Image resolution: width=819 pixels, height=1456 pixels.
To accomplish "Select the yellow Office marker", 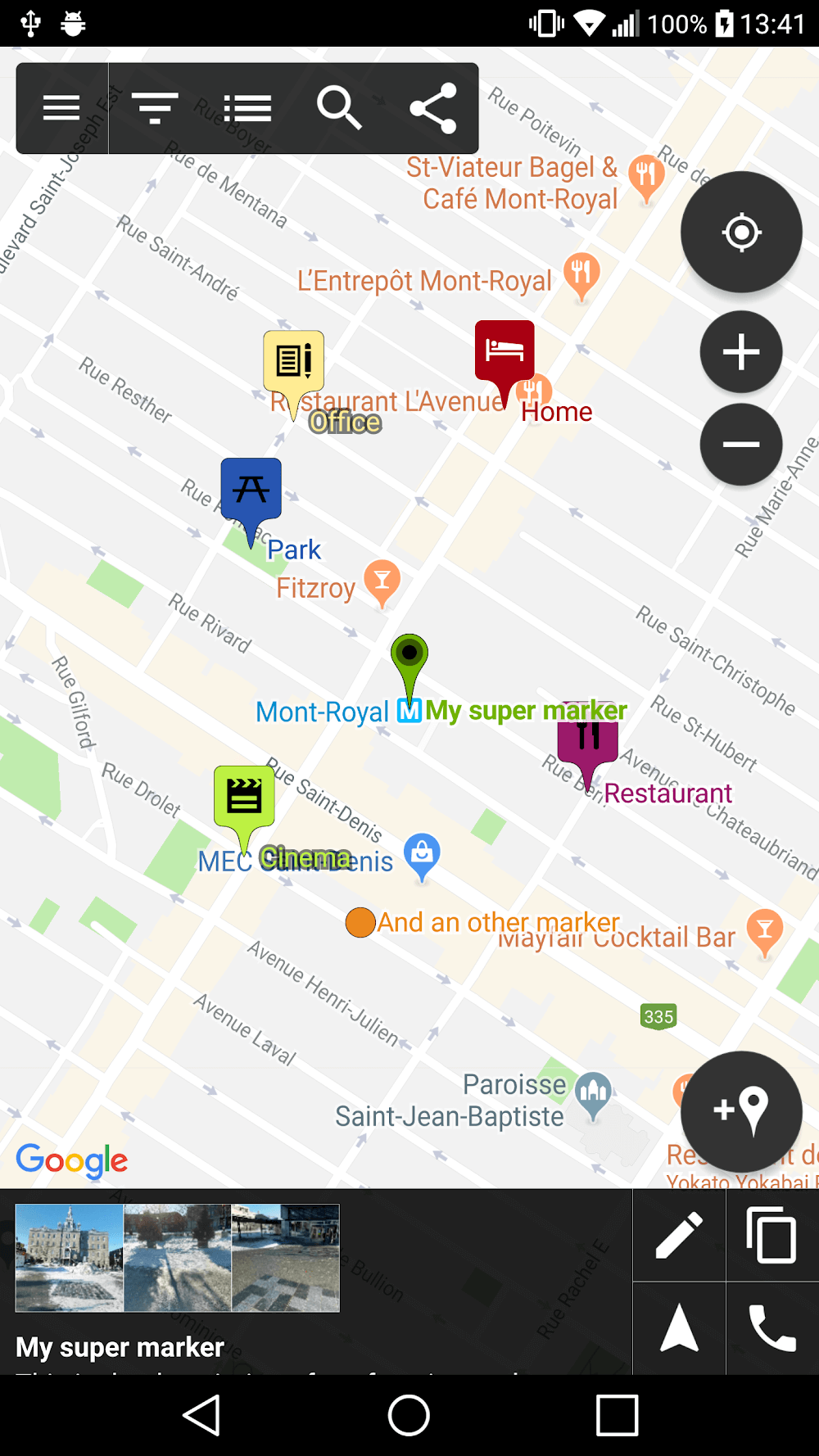I will coord(293,363).
